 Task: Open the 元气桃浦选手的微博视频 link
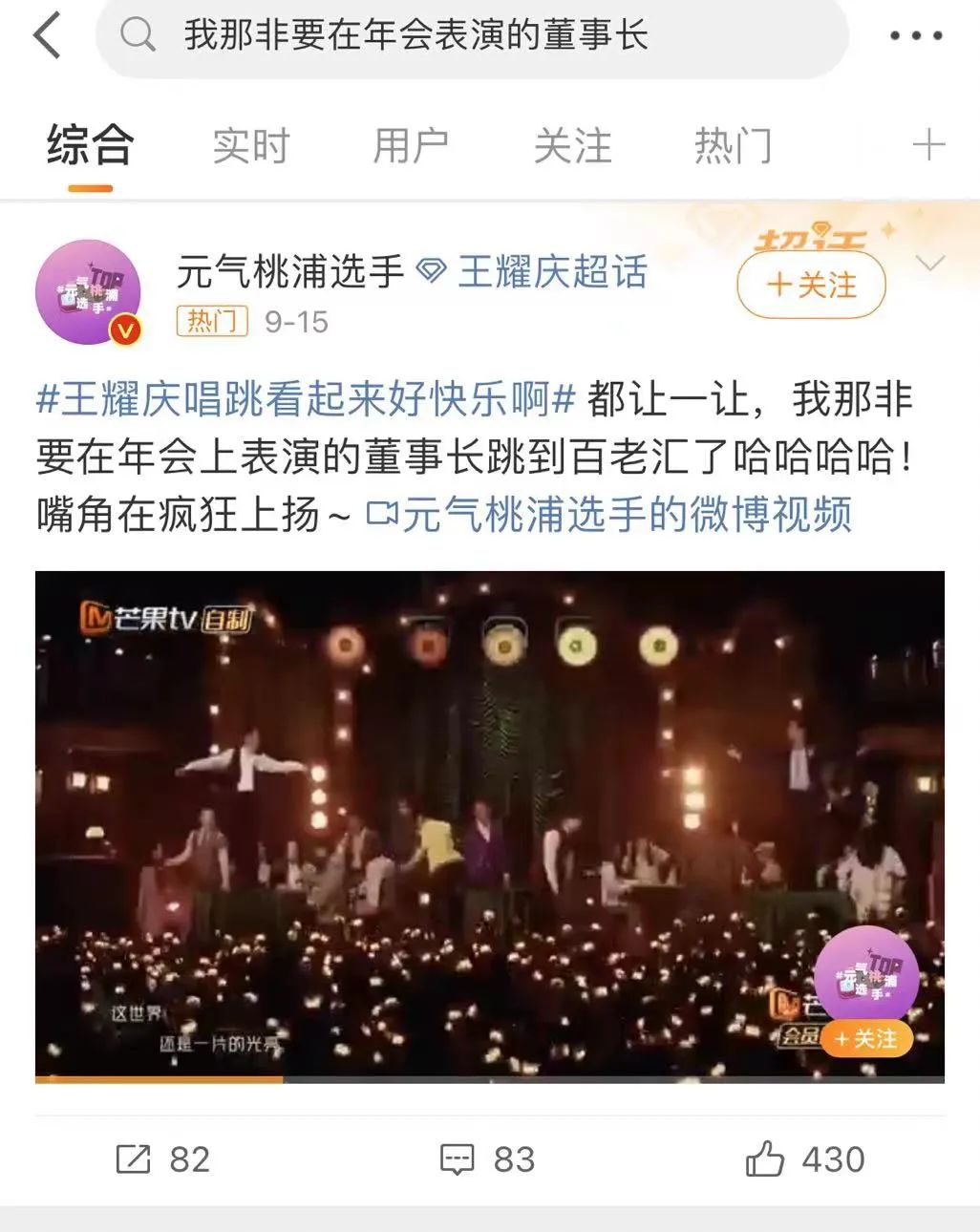(x=626, y=516)
